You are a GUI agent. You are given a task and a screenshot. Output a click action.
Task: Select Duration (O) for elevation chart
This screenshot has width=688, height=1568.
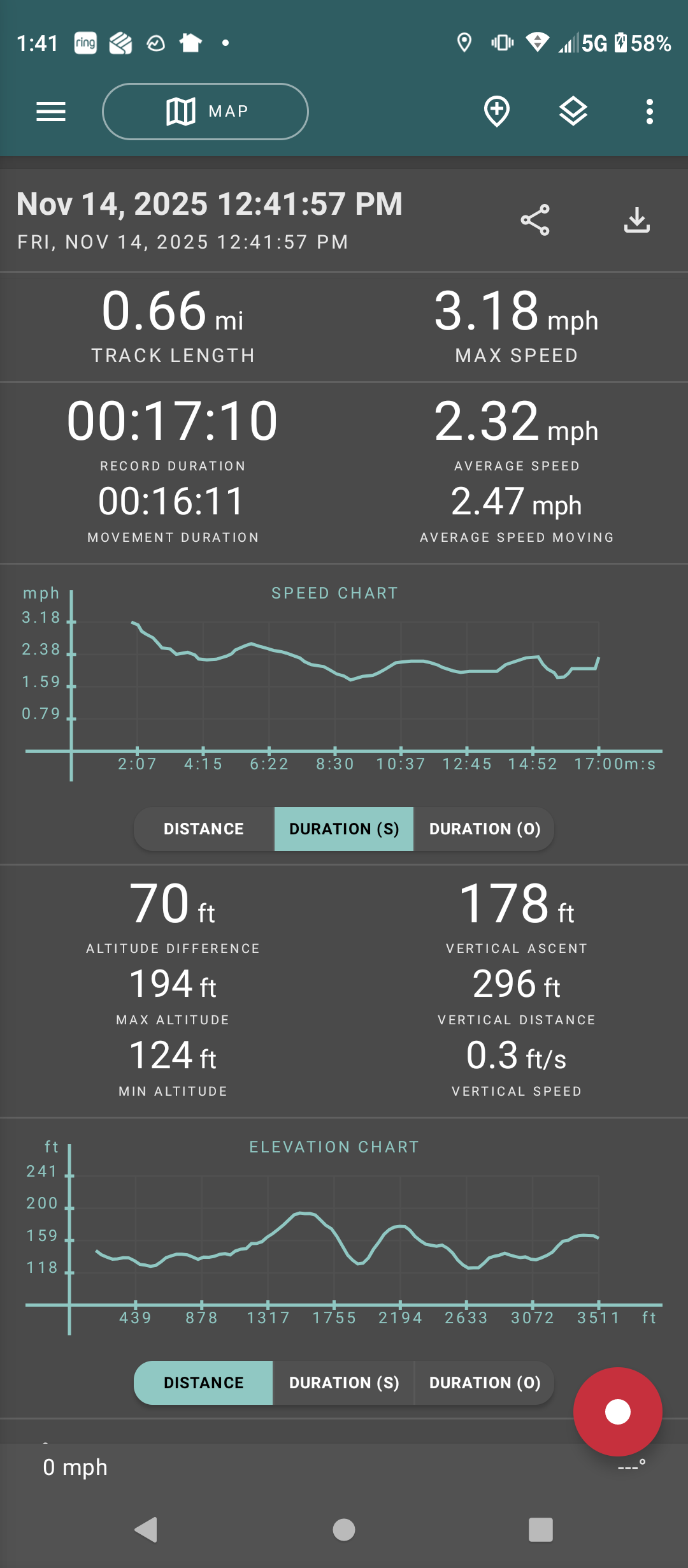[x=484, y=1383]
